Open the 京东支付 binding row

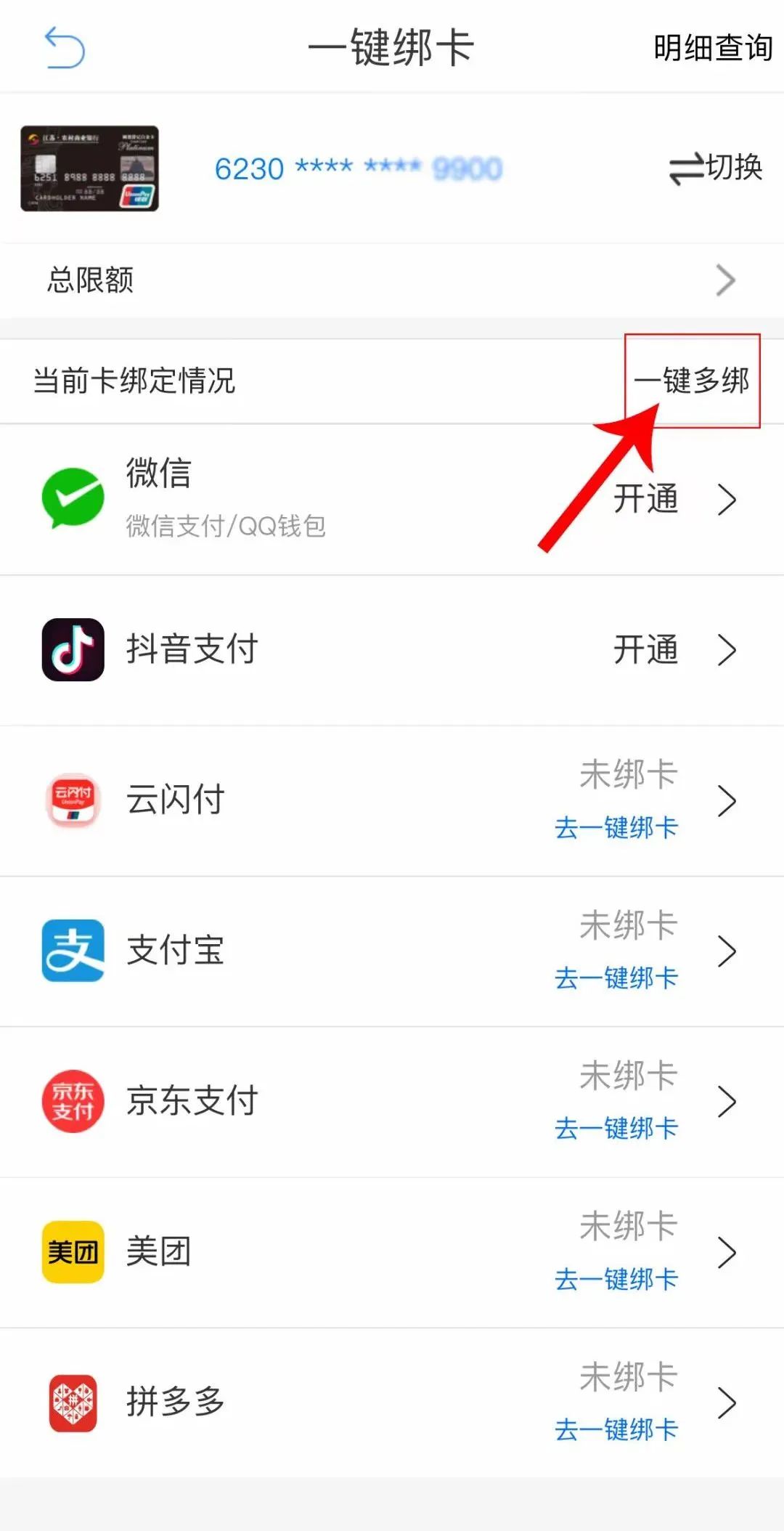click(x=392, y=1102)
